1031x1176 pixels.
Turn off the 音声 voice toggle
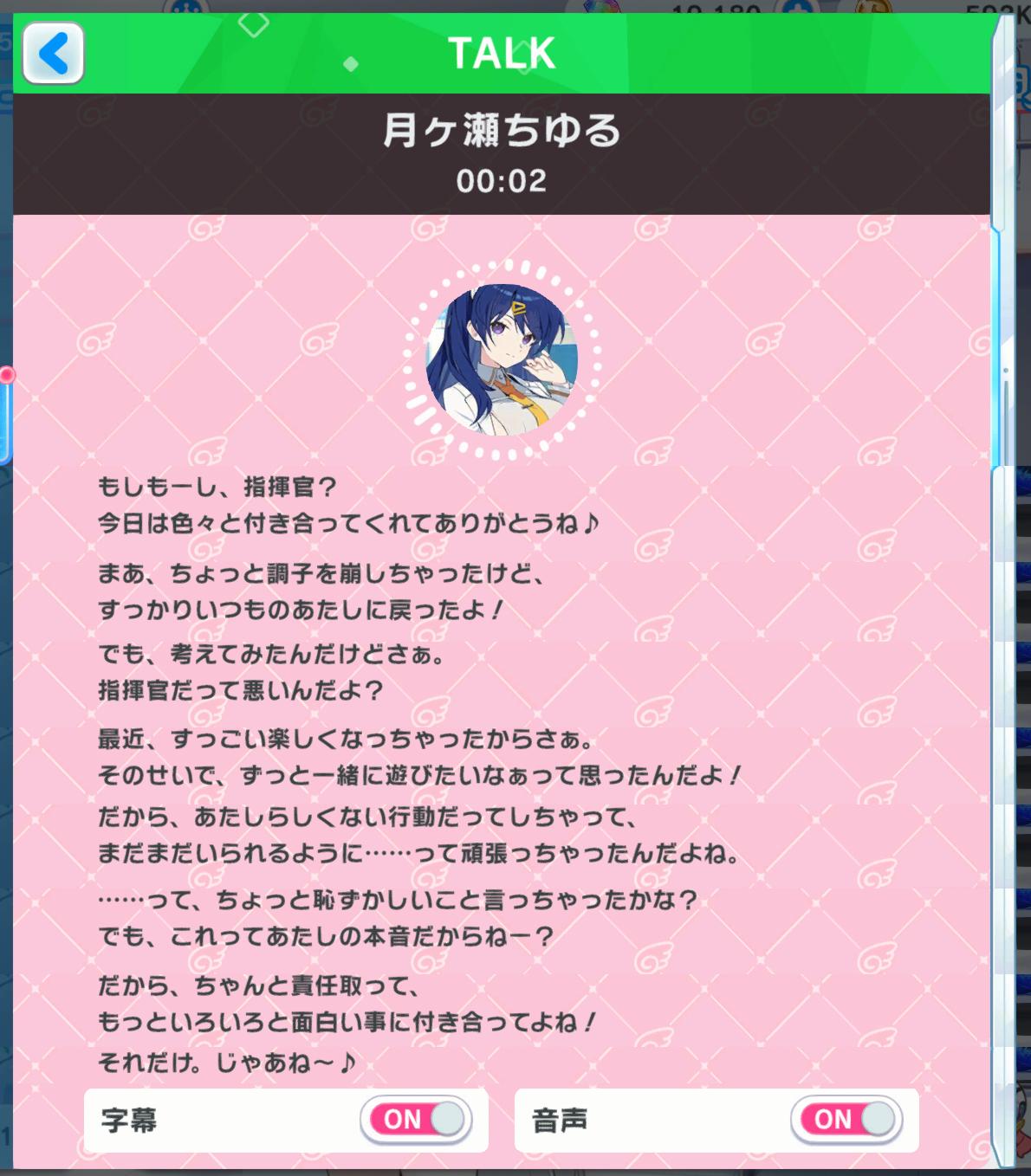pyautogui.click(x=846, y=1119)
